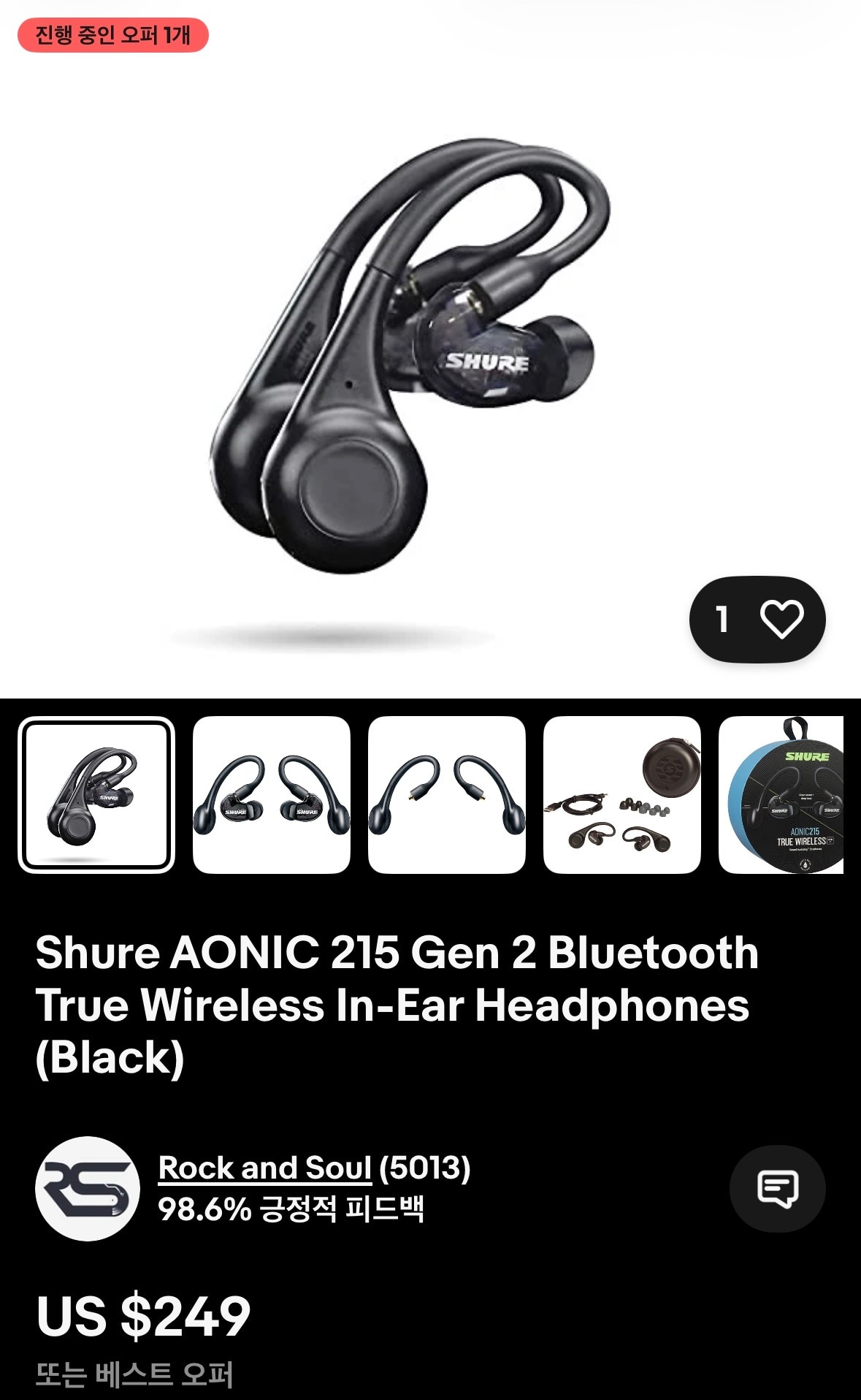Screen dimensions: 861x1400
Task: View fifth thumbnail of retail packaging
Action: coord(783,795)
